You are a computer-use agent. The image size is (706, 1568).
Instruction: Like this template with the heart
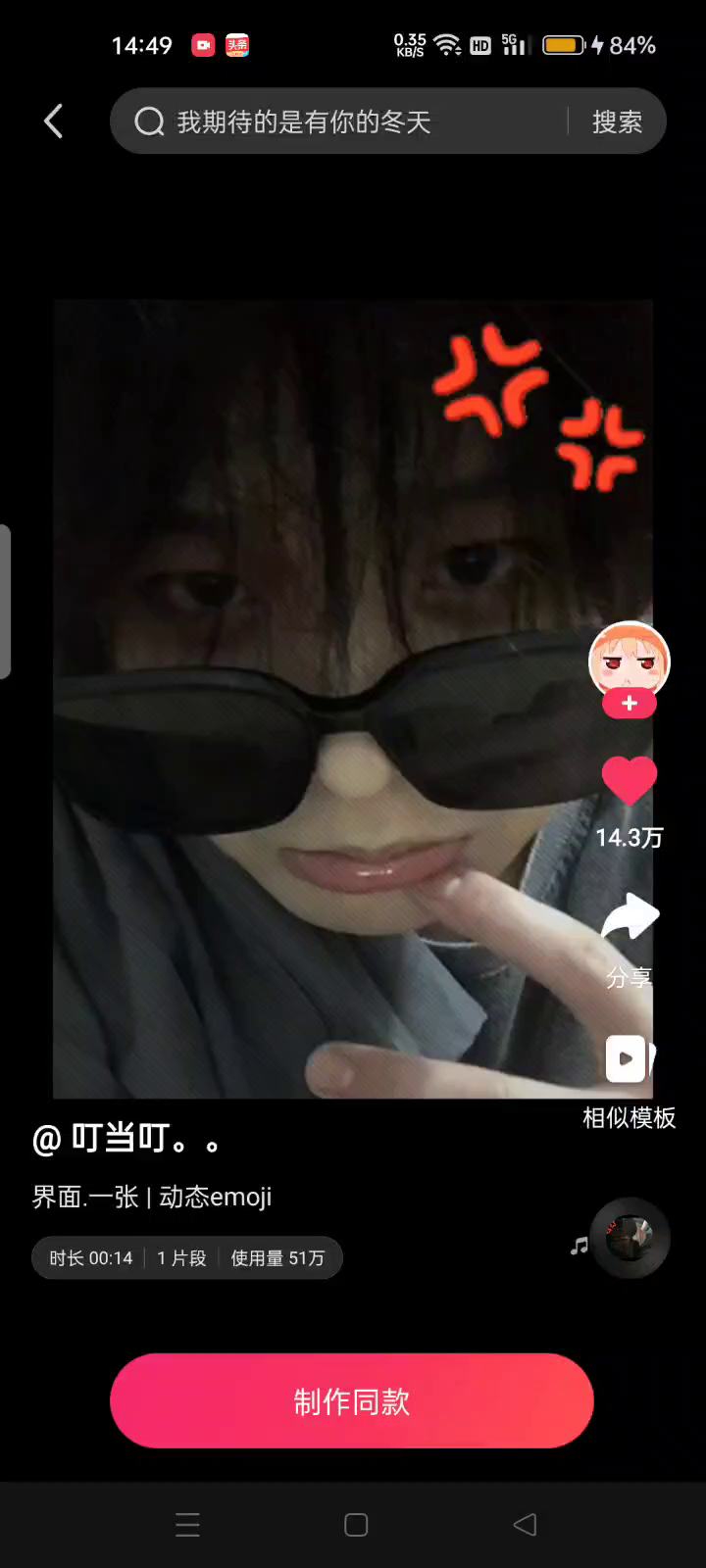(629, 781)
